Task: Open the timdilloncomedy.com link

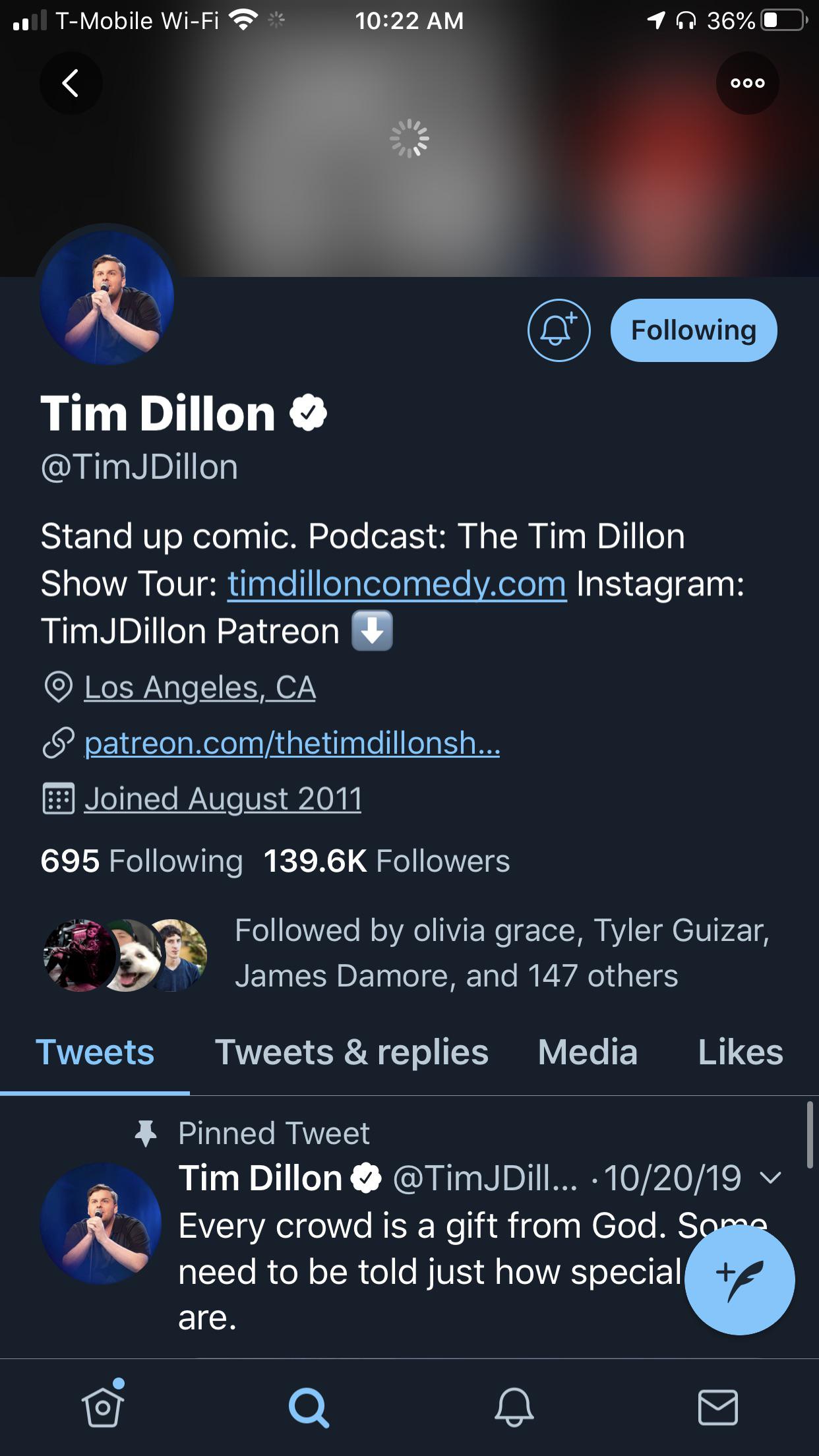Action: (x=396, y=584)
